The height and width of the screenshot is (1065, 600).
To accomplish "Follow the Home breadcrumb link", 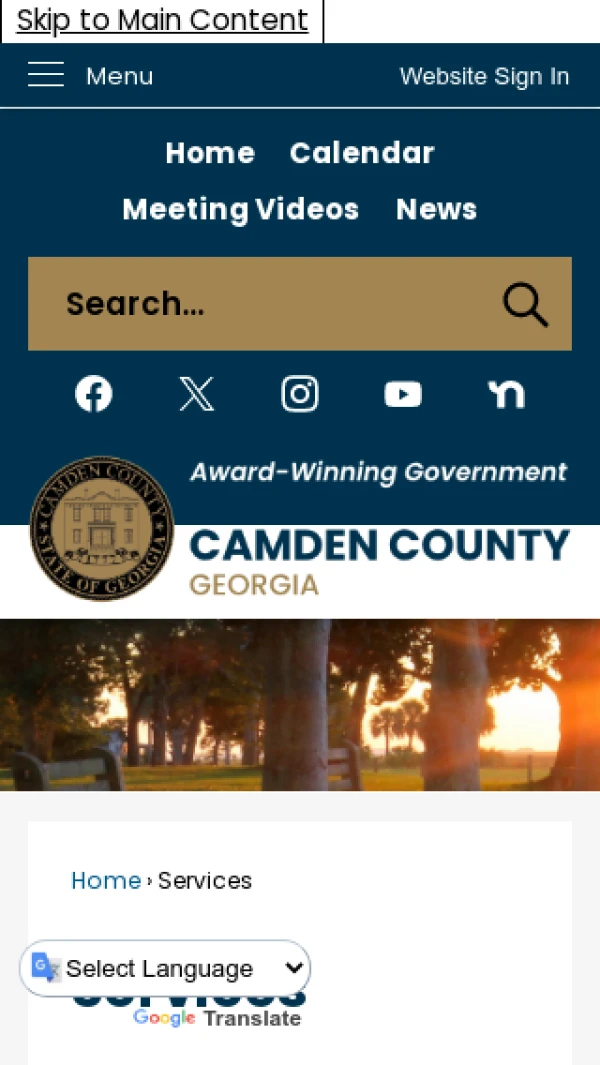I will [x=106, y=881].
